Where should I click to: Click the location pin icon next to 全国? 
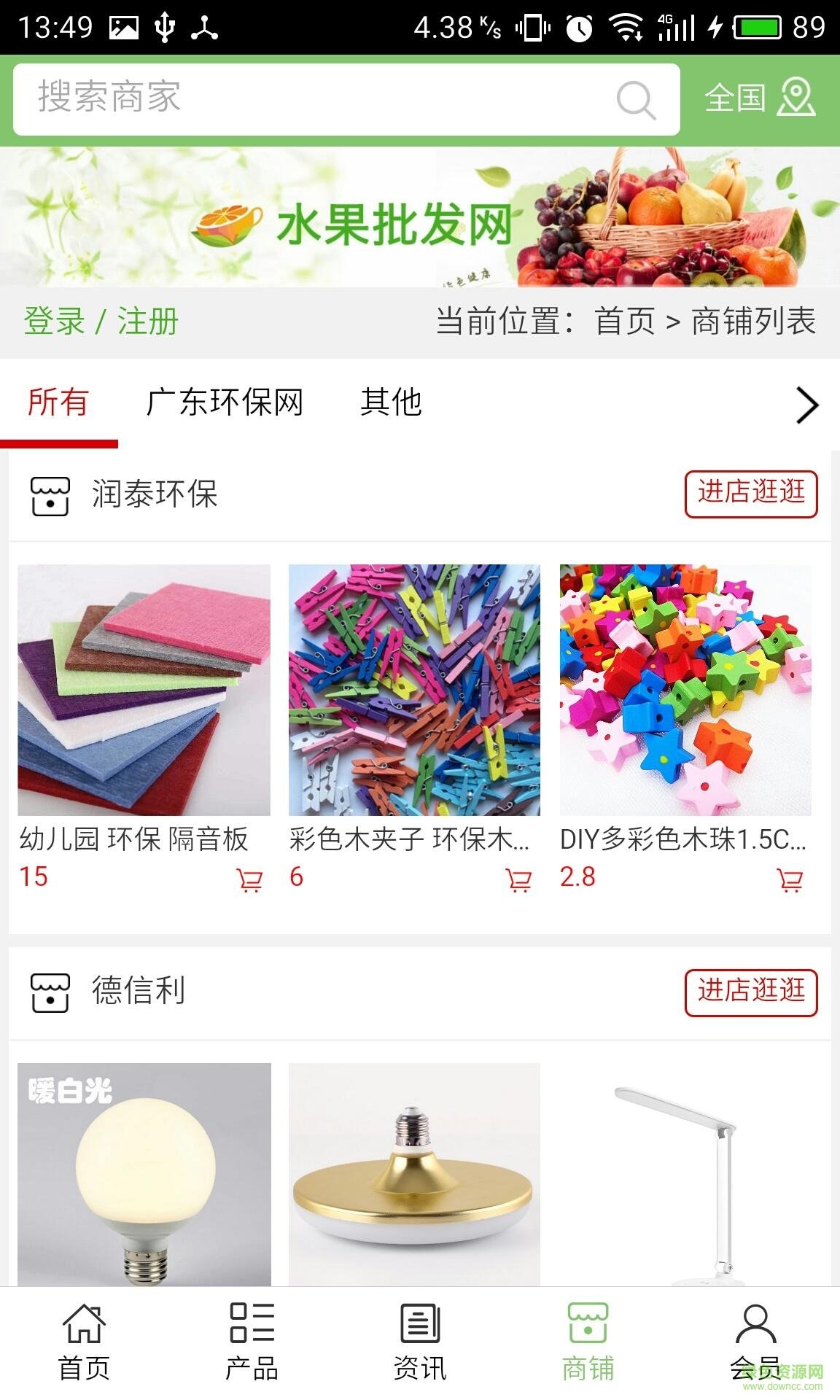pos(798,100)
